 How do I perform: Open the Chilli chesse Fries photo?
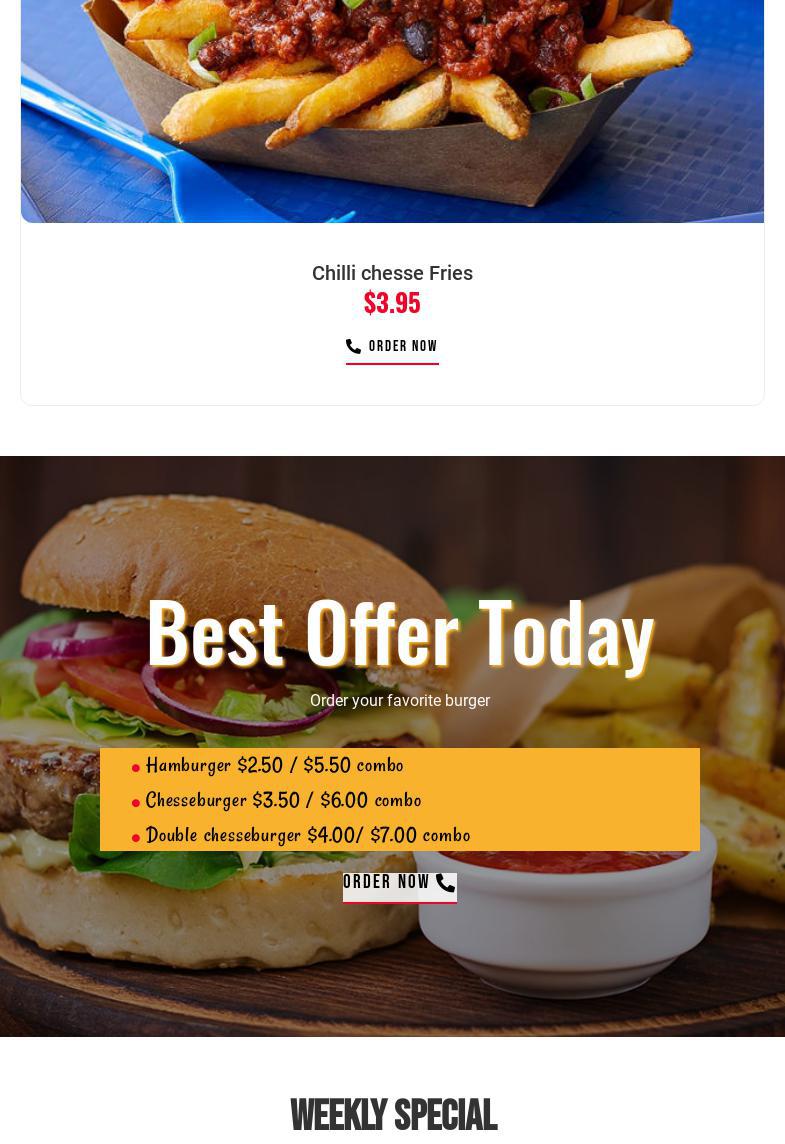(x=392, y=110)
